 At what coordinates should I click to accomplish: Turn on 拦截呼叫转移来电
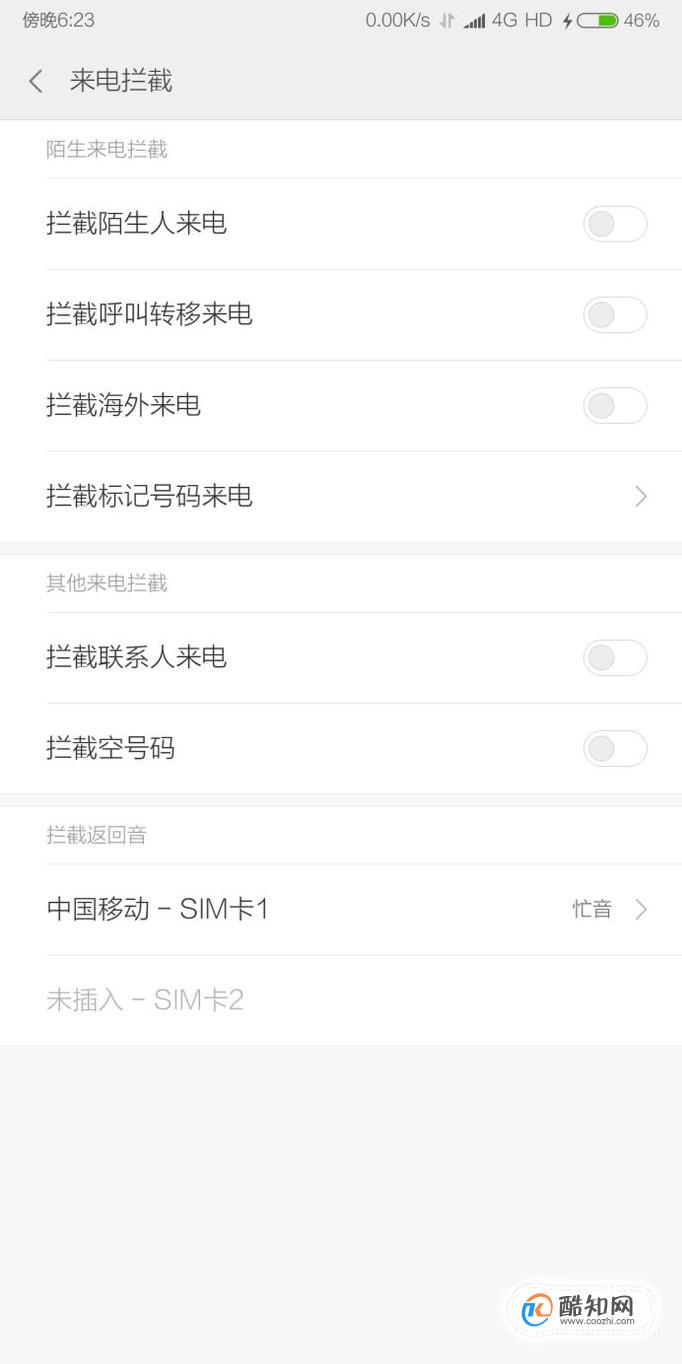click(615, 315)
